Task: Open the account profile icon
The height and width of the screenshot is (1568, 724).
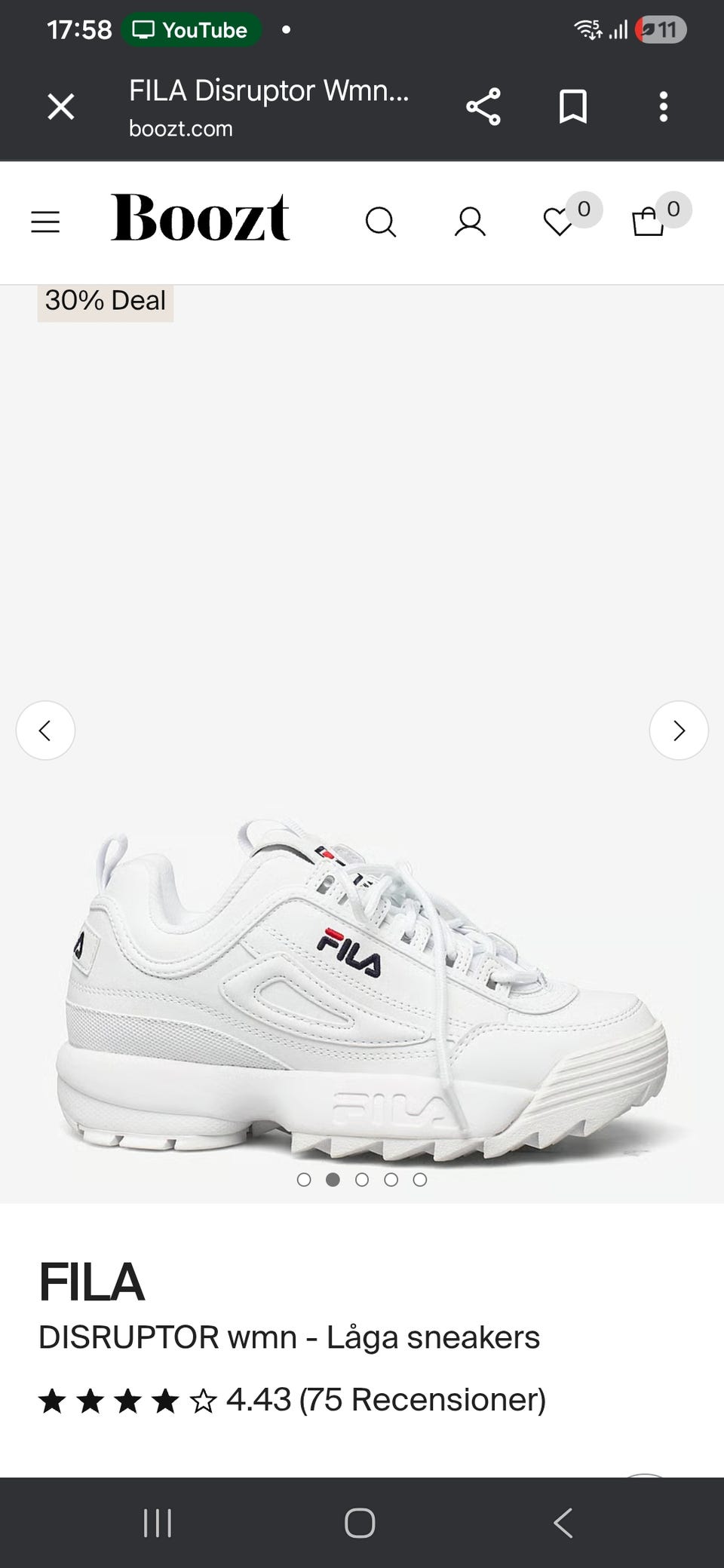Action: pyautogui.click(x=470, y=222)
